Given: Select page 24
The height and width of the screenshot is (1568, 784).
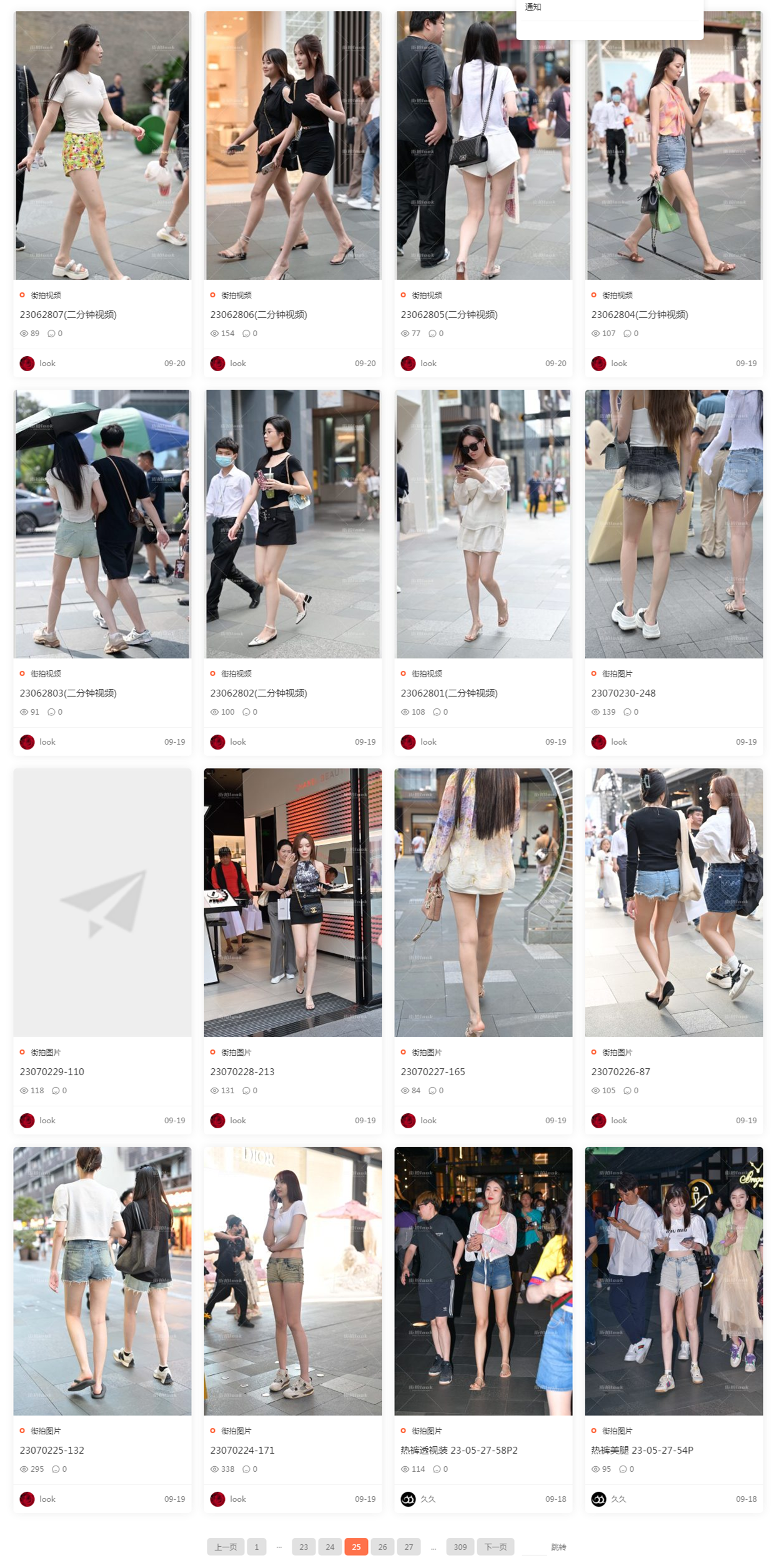Looking at the screenshot, I should click(x=330, y=1547).
